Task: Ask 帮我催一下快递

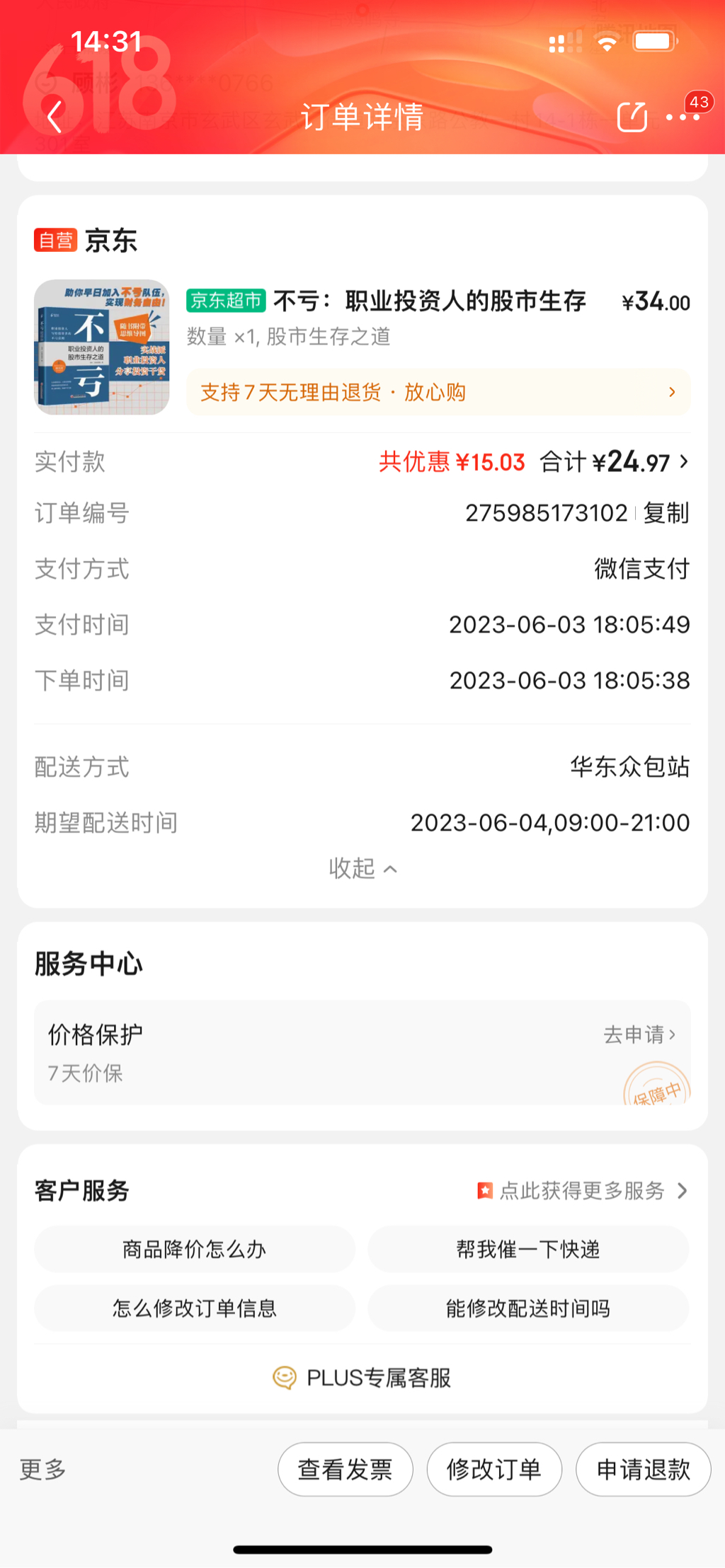Action: tap(528, 1250)
